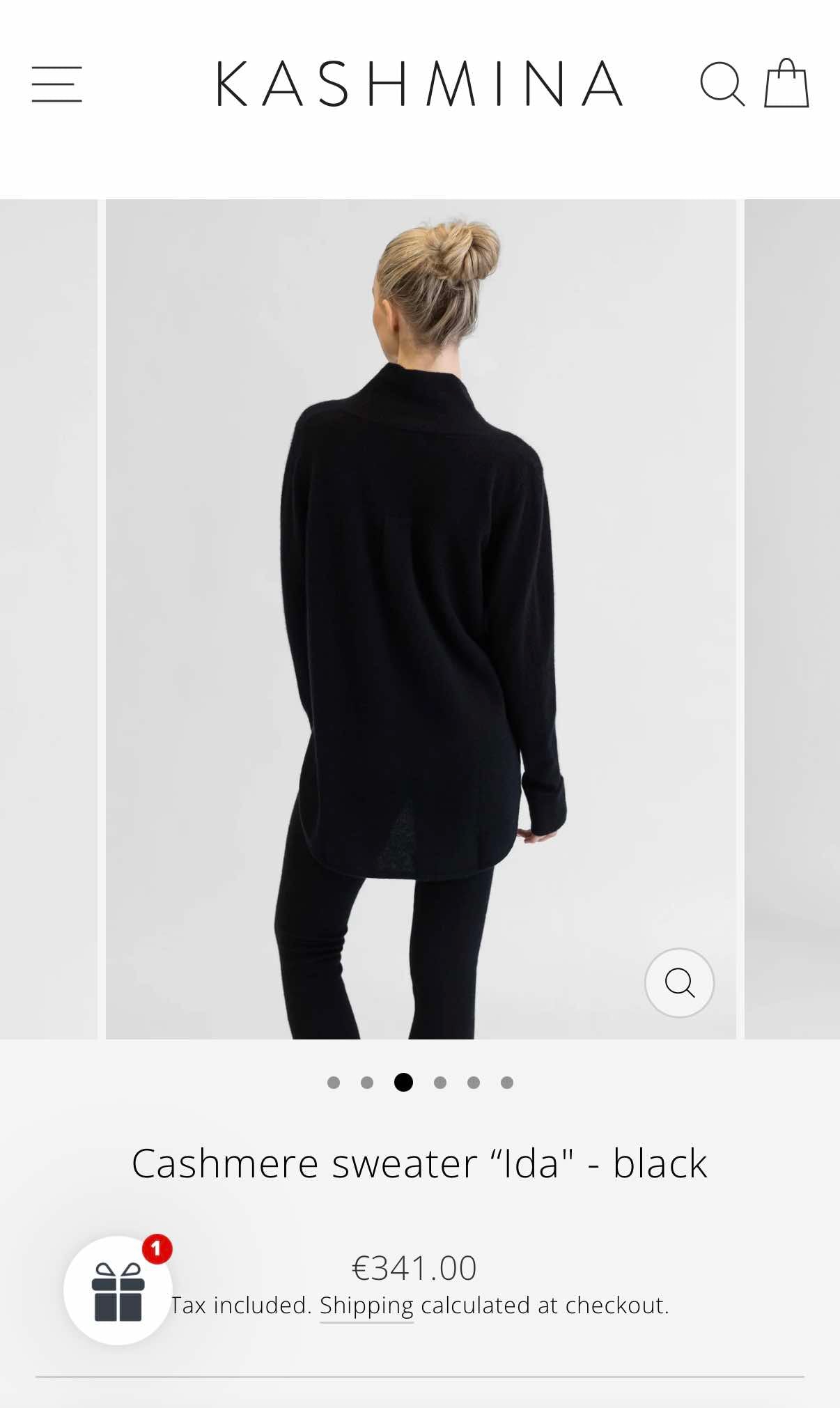Open the Kashmina home logo
This screenshot has height=1408, width=840.
coord(420,84)
